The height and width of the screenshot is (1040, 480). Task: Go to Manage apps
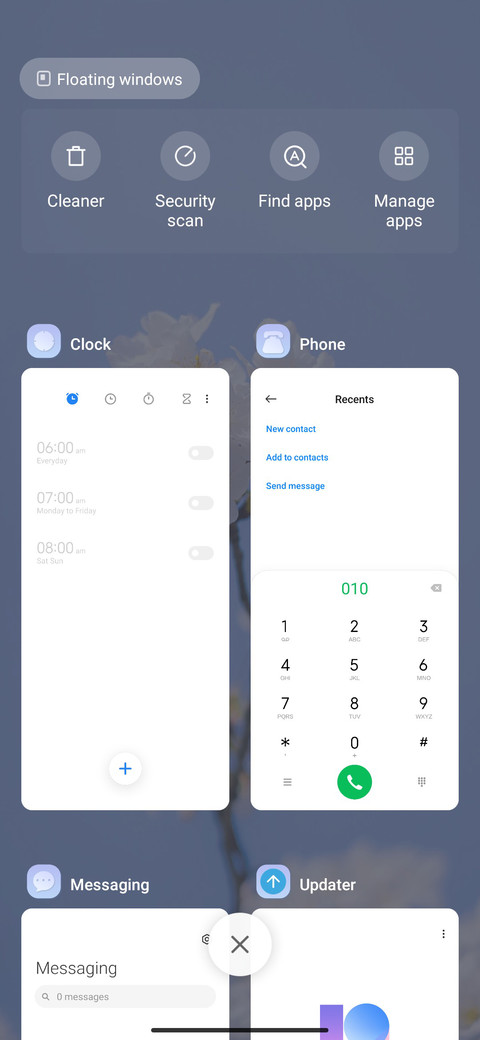404,180
